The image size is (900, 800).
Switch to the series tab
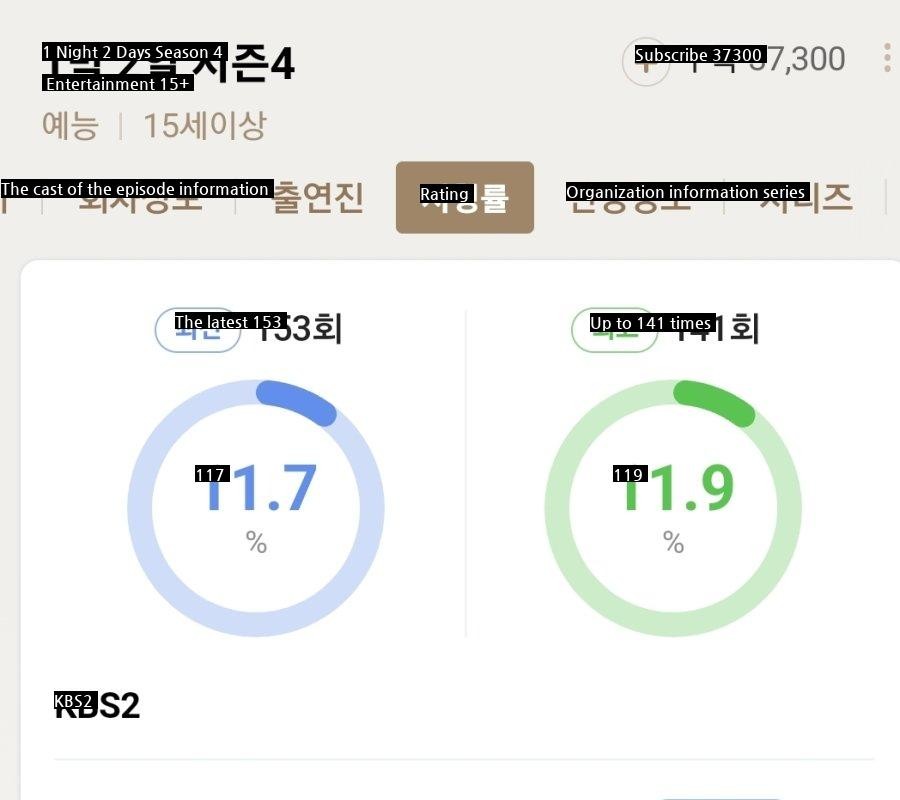tap(805, 198)
